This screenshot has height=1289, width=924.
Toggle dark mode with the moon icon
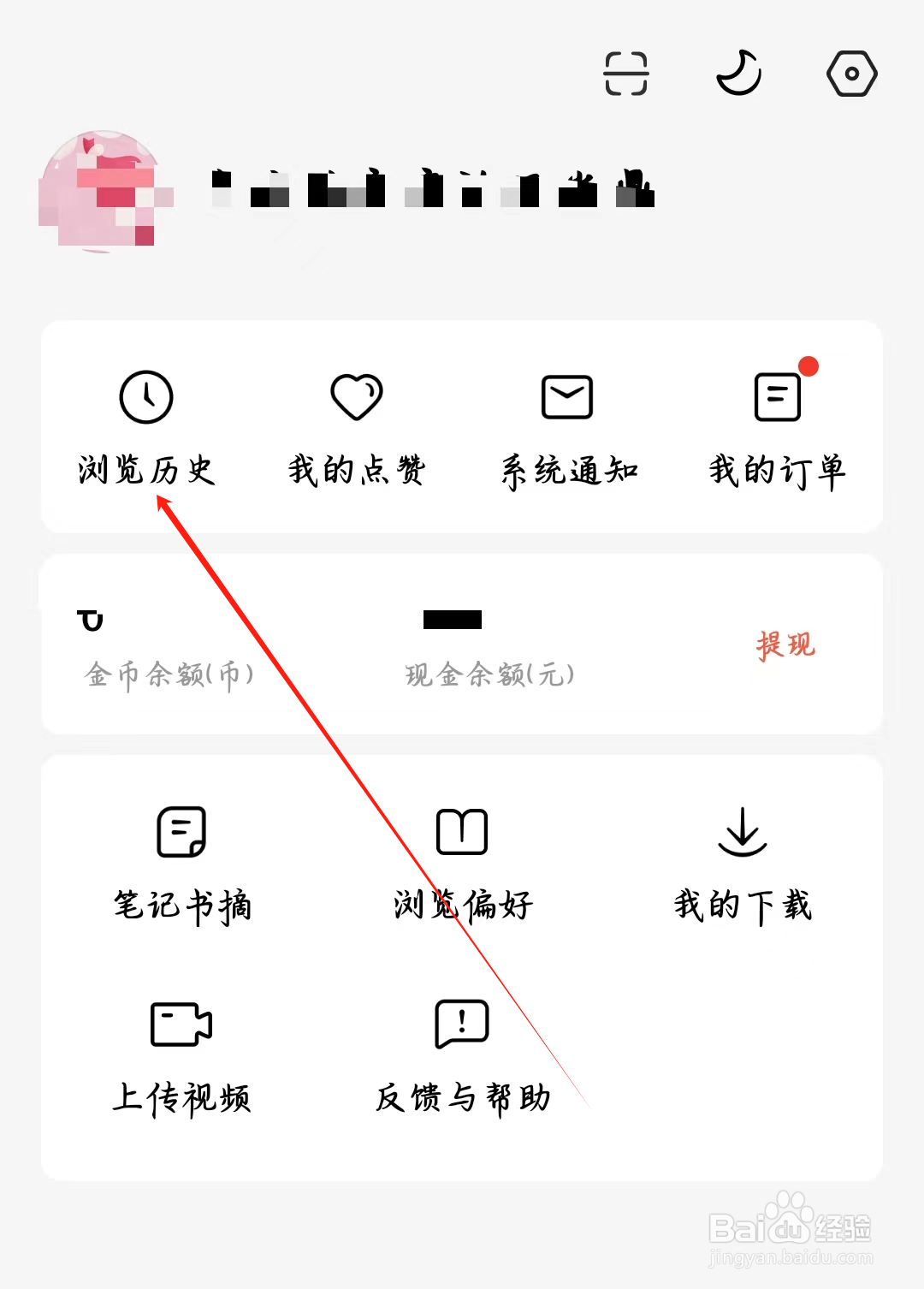pos(738,74)
